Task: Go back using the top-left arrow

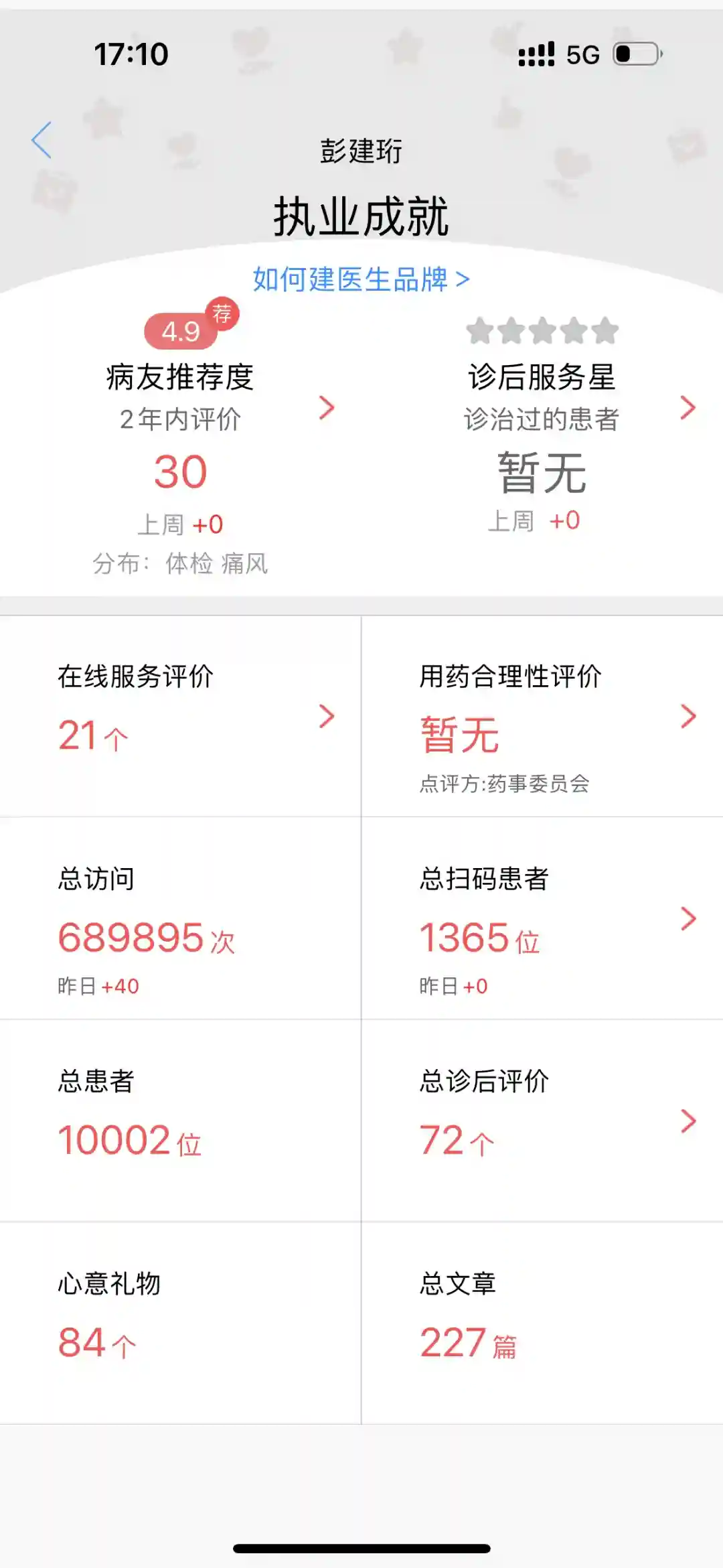Action: (x=42, y=140)
